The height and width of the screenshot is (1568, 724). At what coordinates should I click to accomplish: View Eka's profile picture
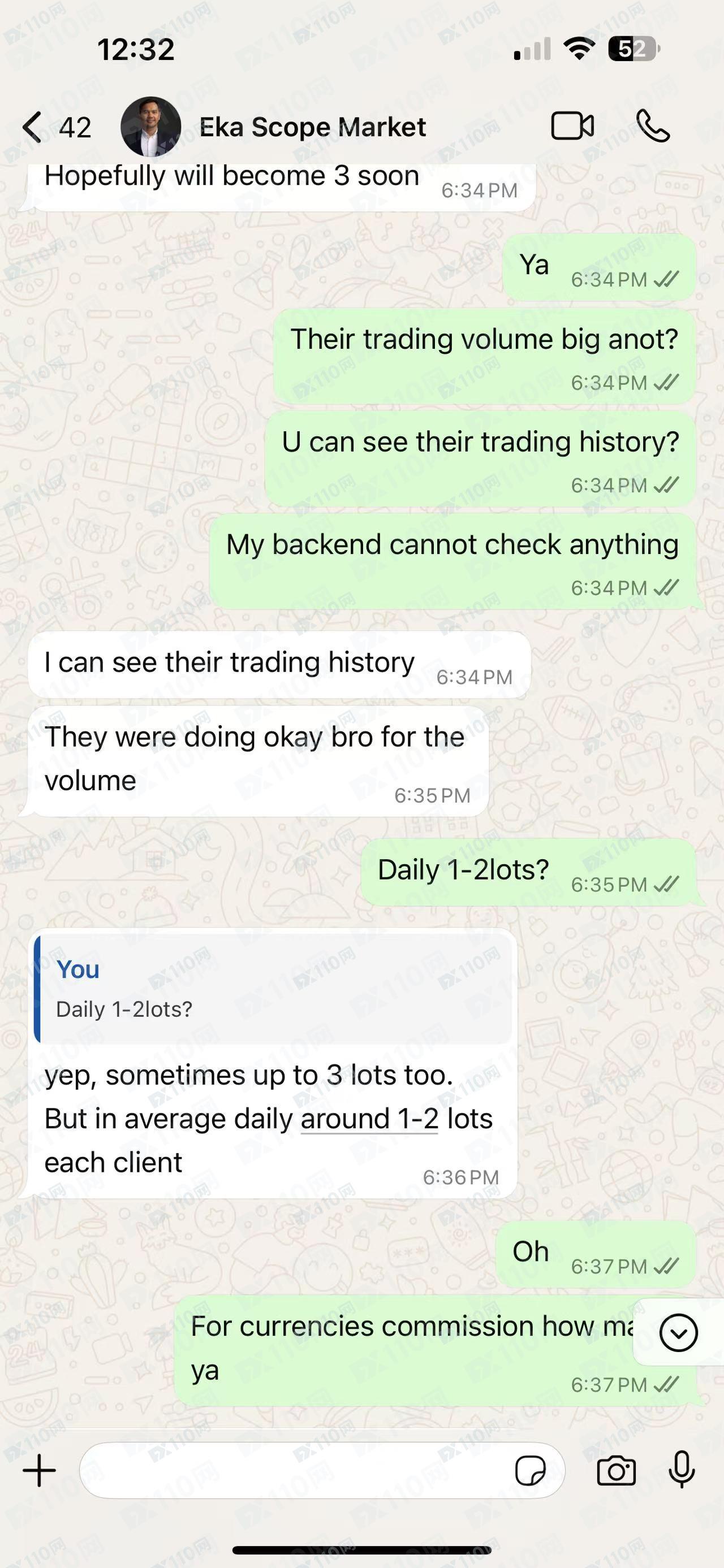[150, 127]
